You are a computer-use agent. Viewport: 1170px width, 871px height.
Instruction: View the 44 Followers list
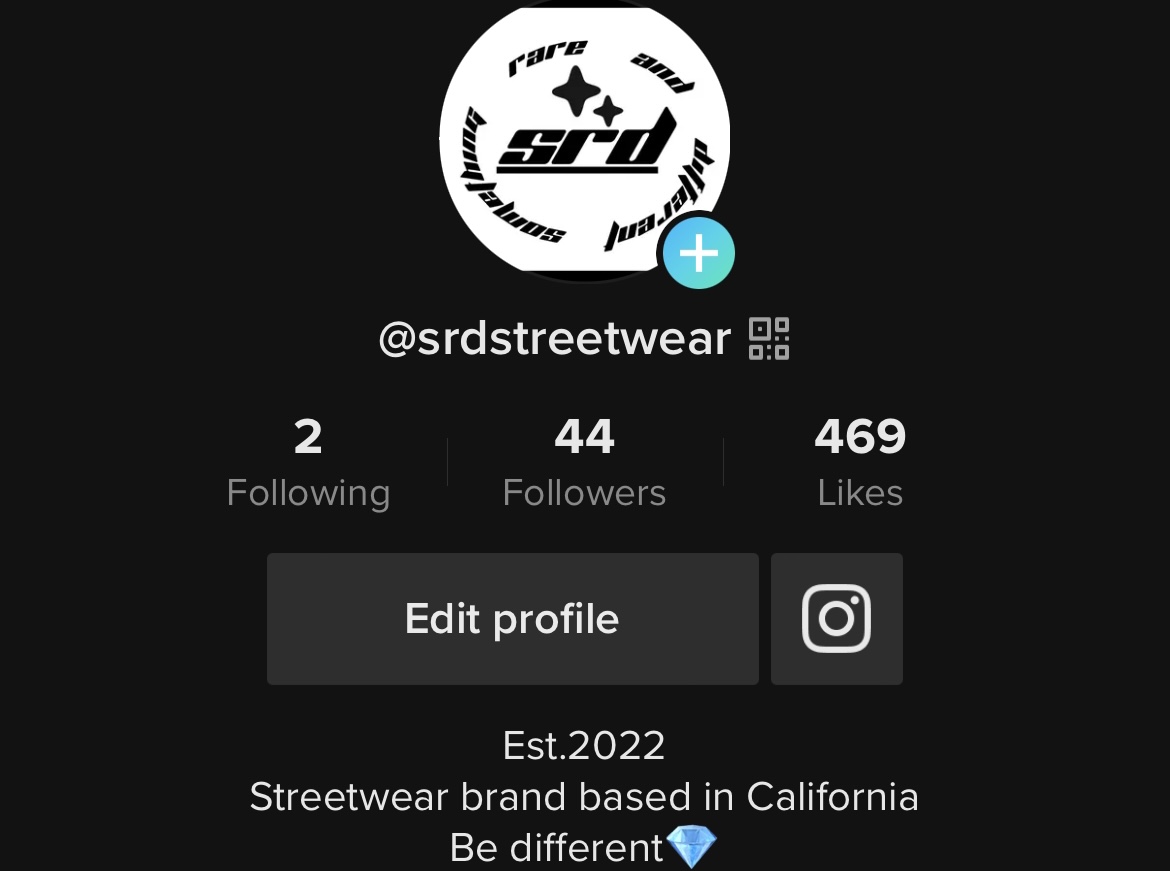point(584,462)
